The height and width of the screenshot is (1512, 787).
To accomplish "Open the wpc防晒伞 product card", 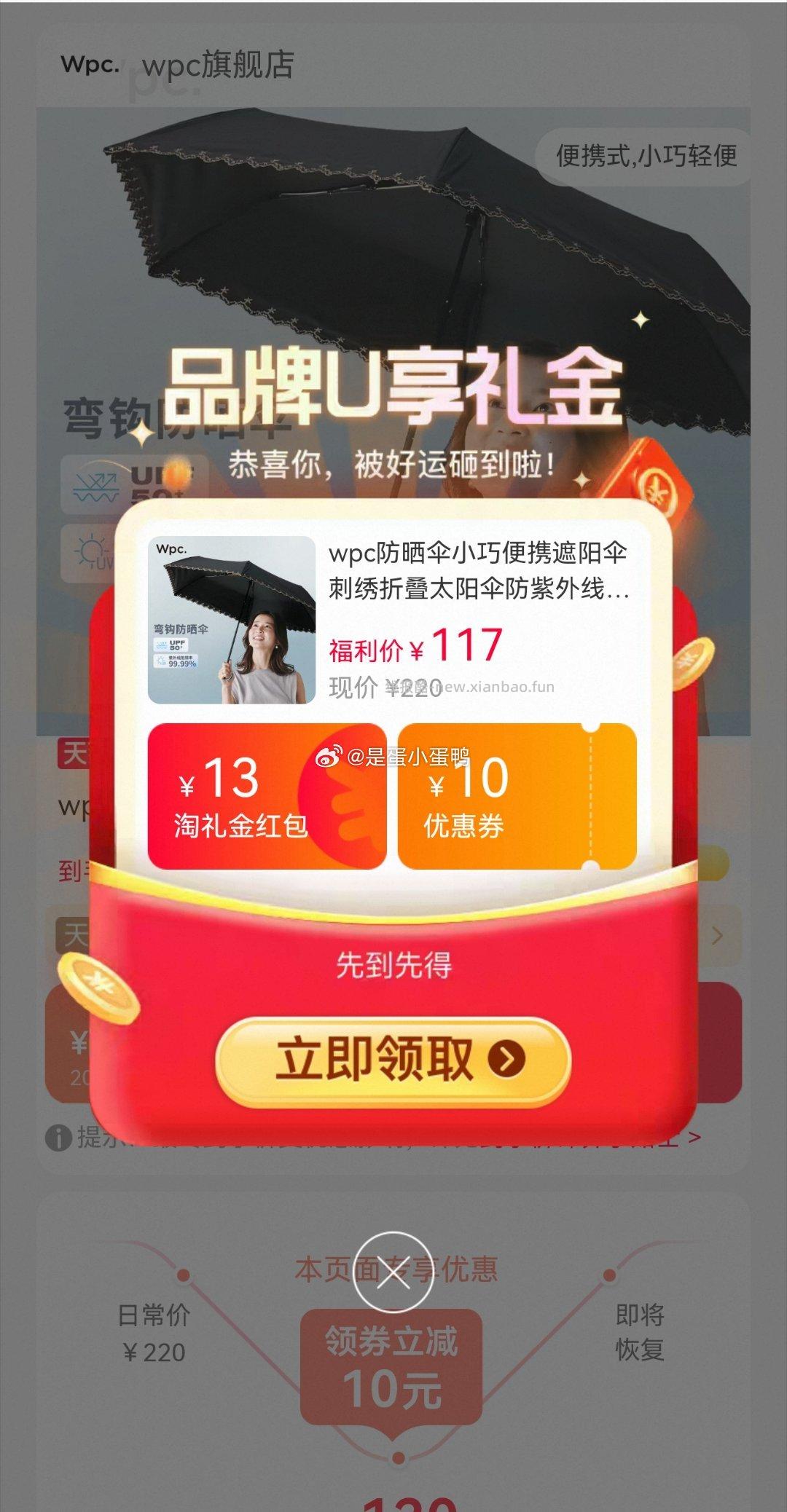I will (393, 619).
